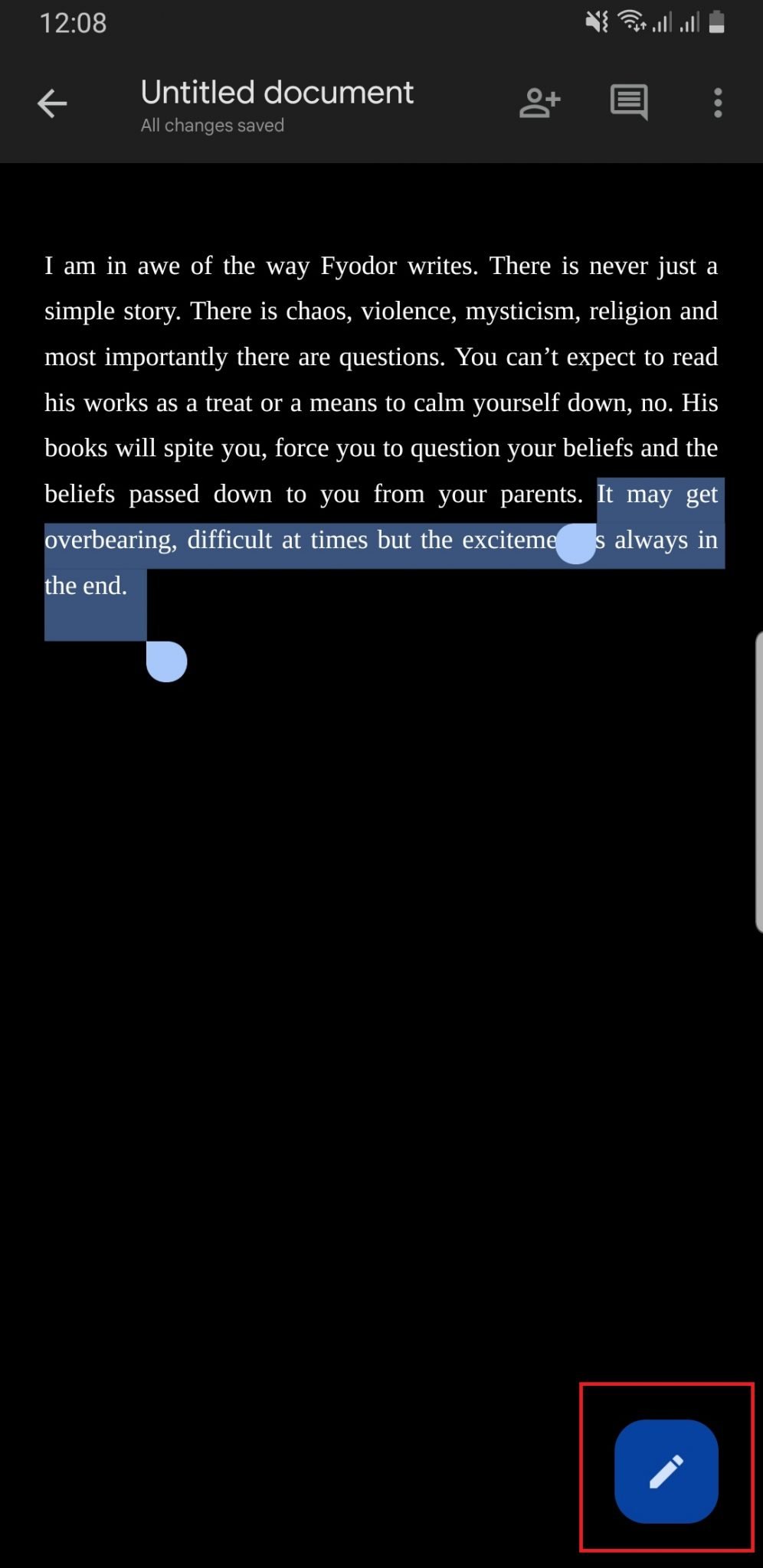Tap the pencil edit button
Image resolution: width=763 pixels, height=1568 pixels.
(666, 1471)
